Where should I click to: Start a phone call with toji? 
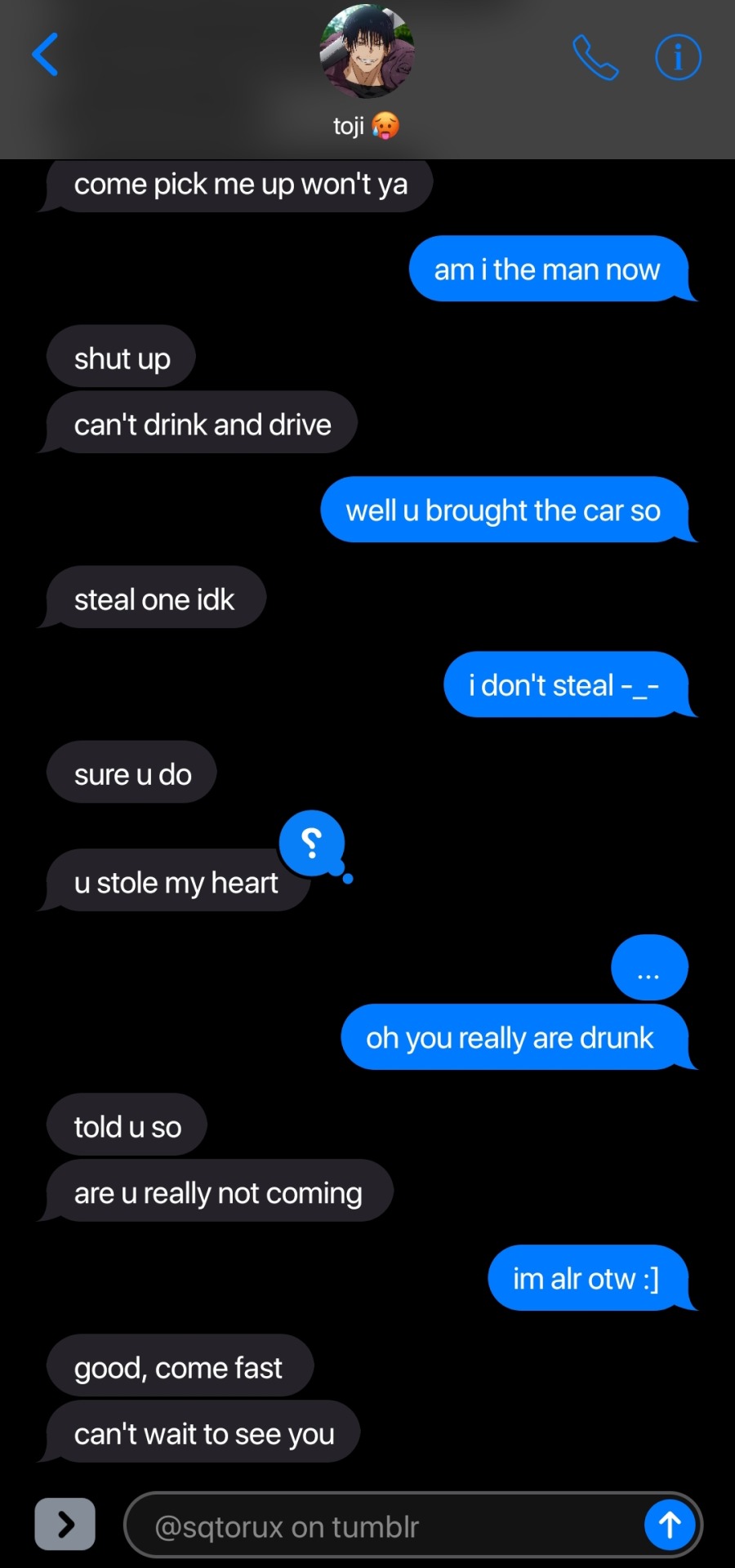(x=595, y=57)
